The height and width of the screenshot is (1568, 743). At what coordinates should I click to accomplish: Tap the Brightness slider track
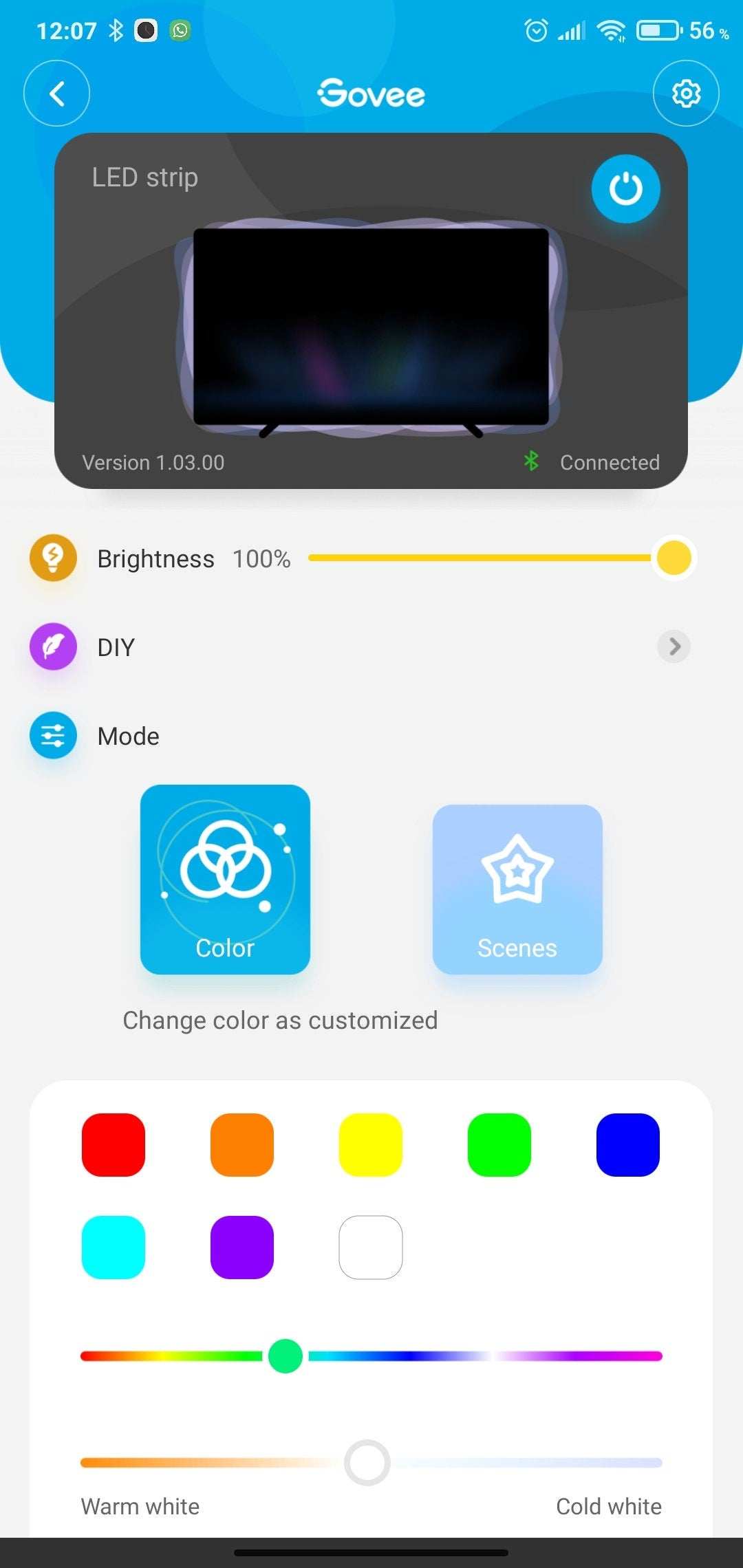482,558
